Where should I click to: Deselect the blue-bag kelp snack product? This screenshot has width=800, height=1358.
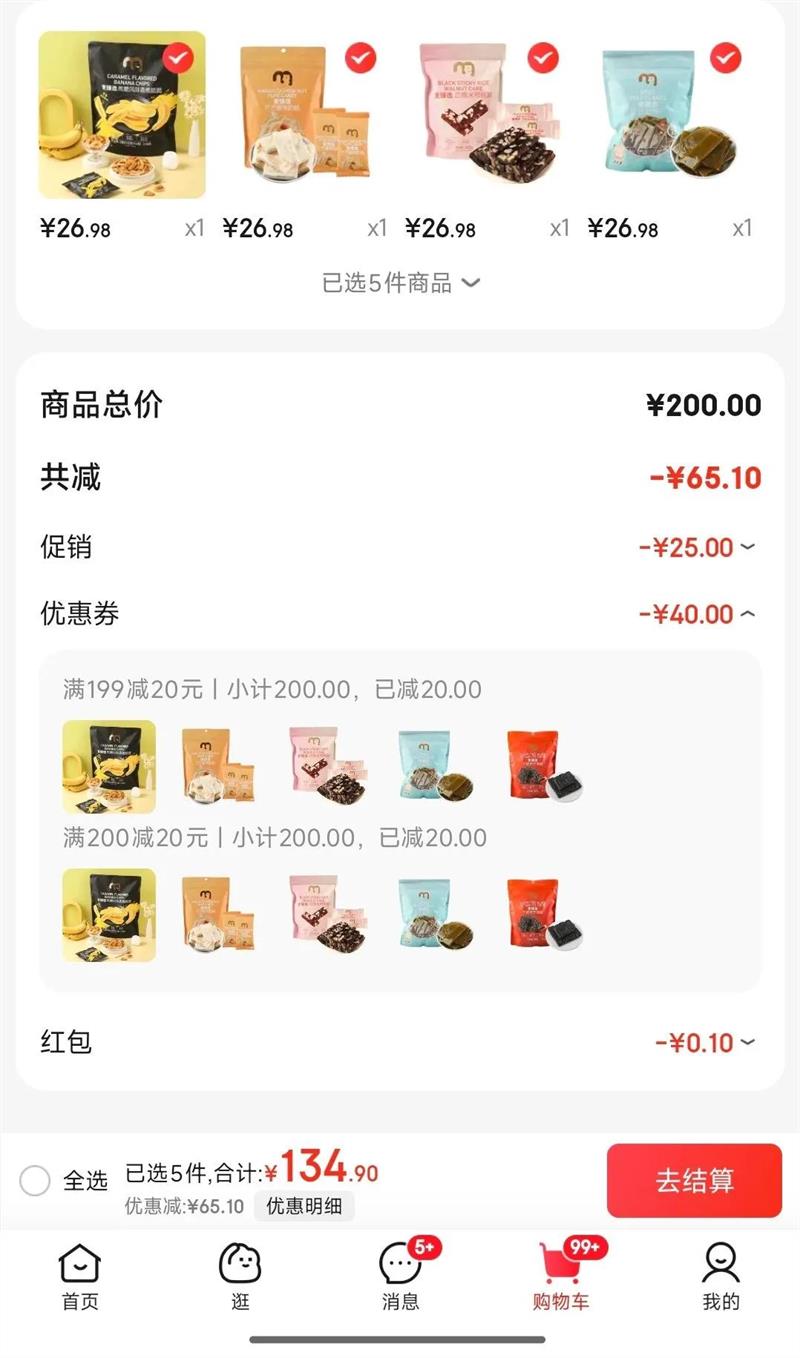coord(725,59)
